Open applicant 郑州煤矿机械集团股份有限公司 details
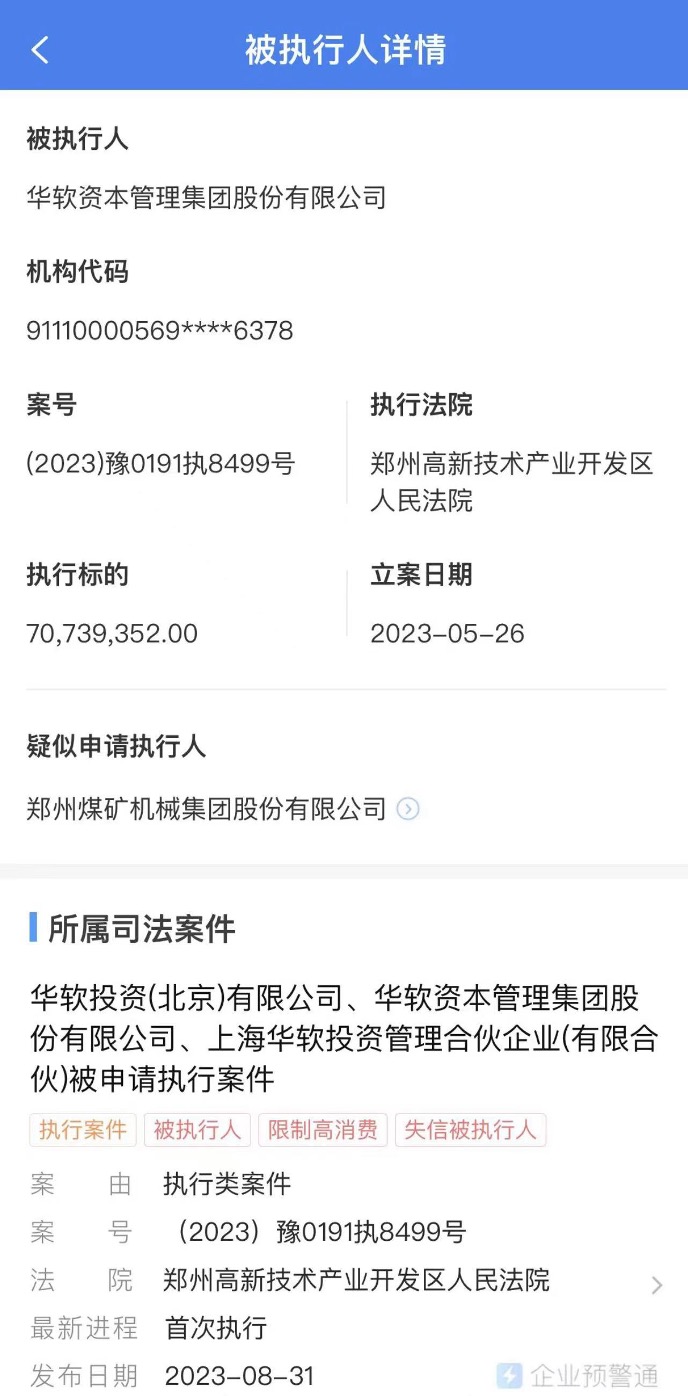 (x=408, y=809)
